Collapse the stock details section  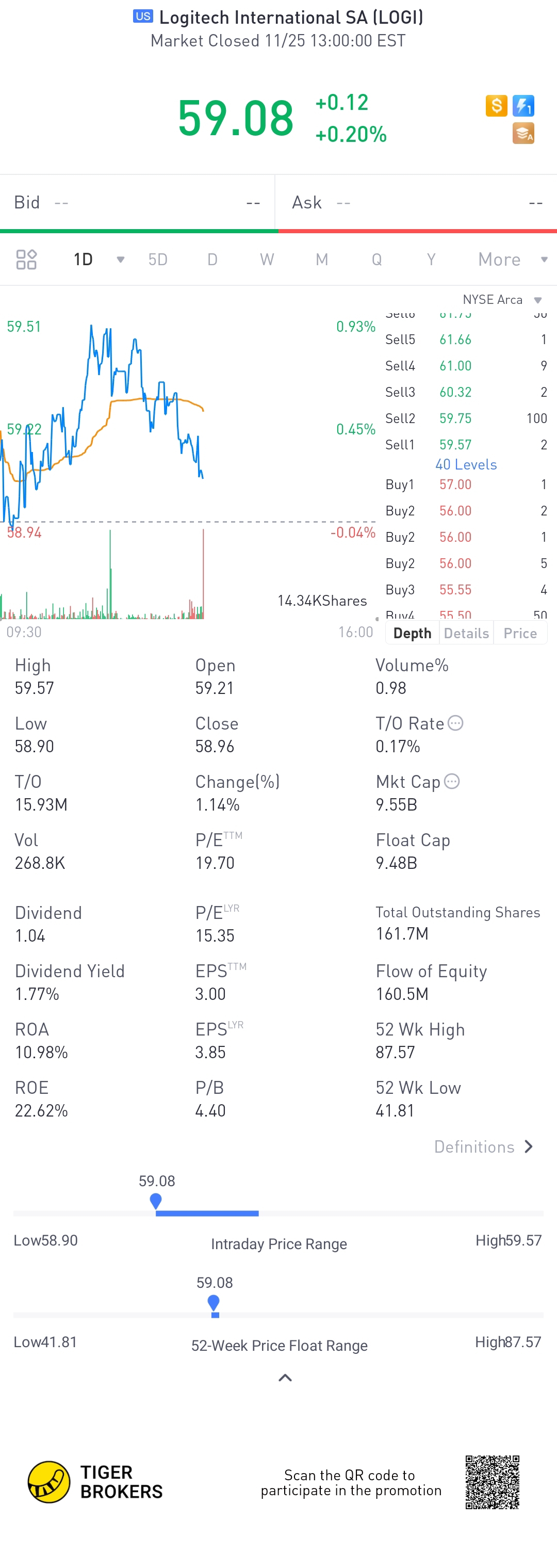click(x=285, y=1378)
